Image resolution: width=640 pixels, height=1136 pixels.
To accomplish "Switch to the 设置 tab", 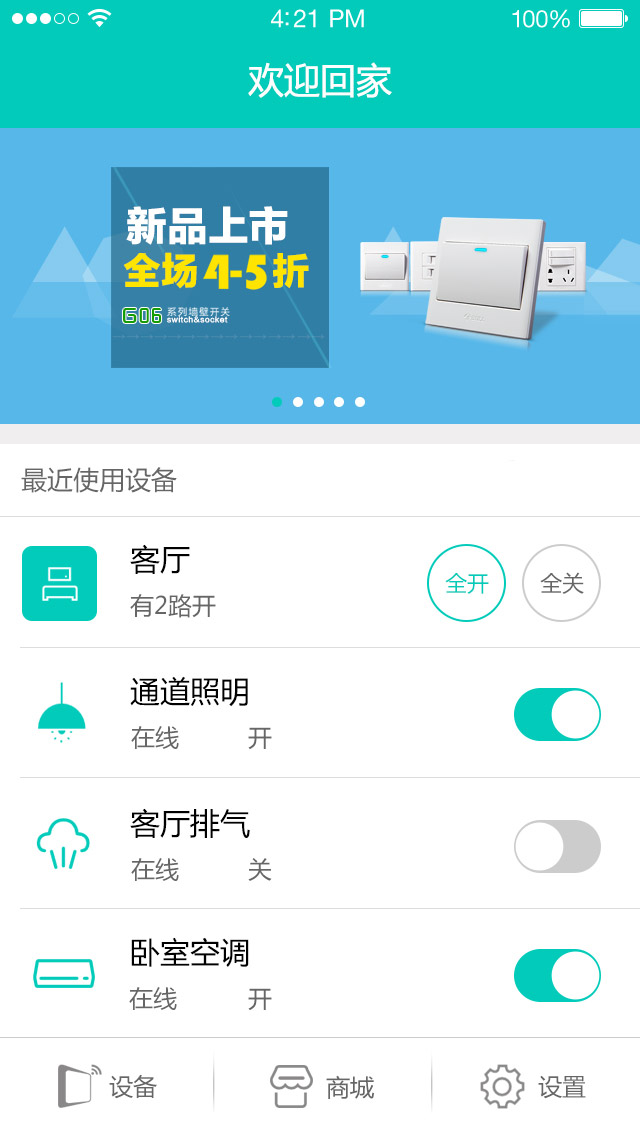I will pyautogui.click(x=534, y=1087).
